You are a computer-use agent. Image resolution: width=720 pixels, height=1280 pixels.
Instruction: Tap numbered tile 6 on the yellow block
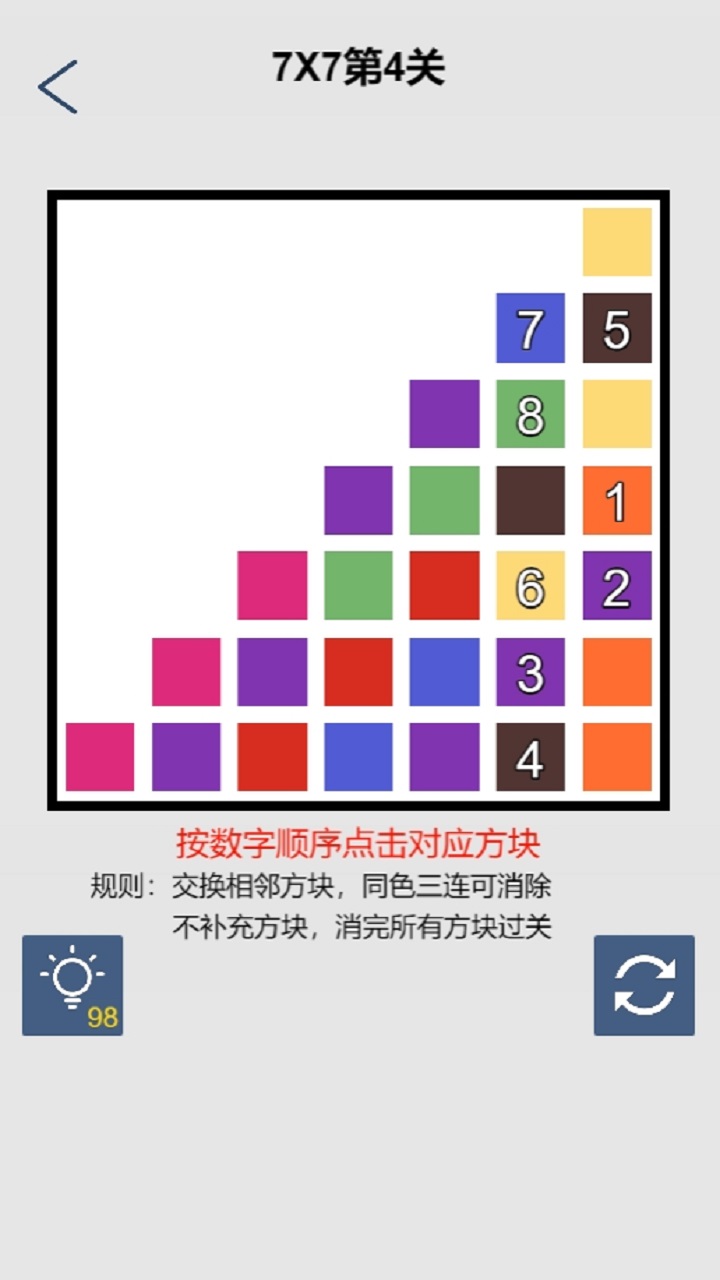click(530, 588)
